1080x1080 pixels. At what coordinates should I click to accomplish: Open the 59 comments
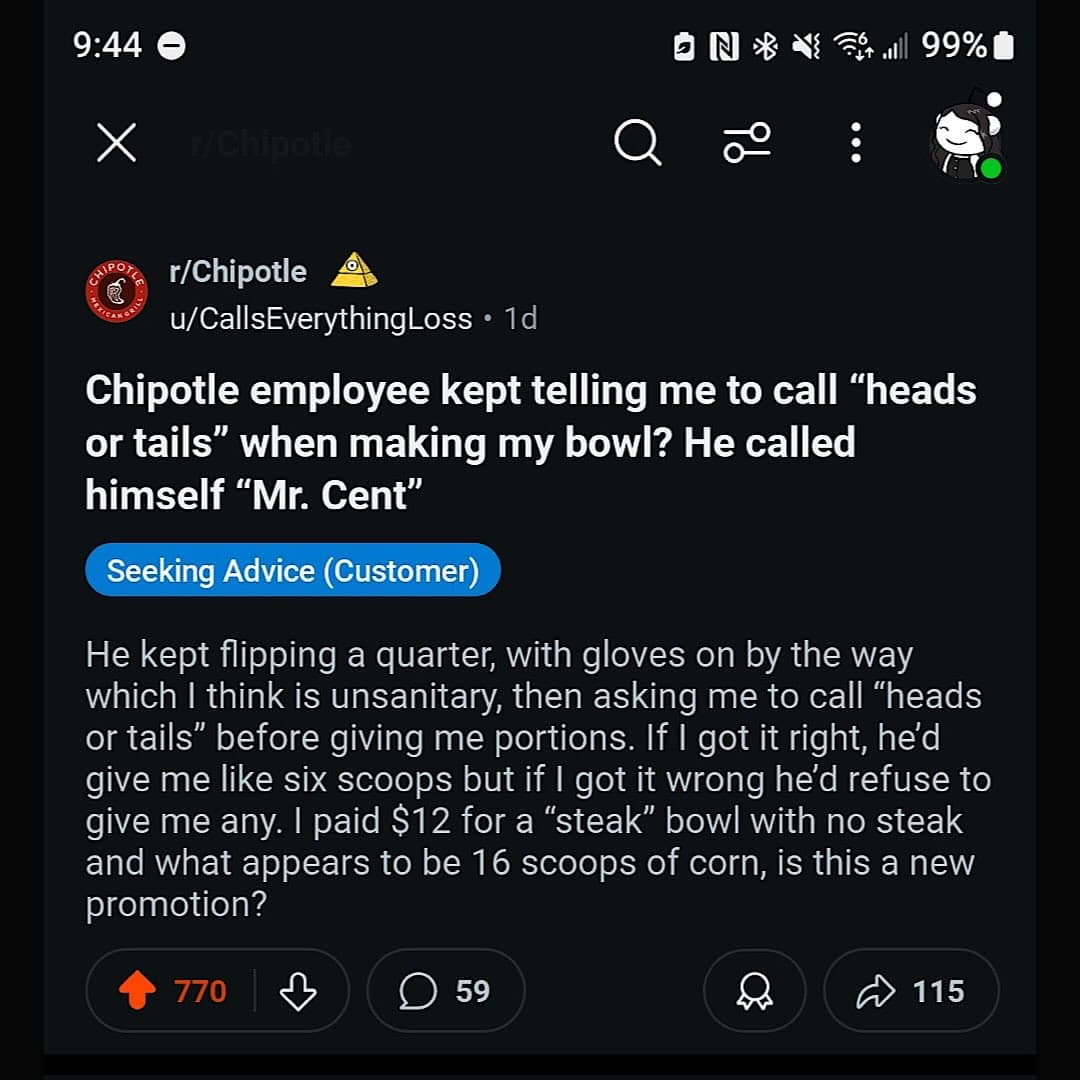pyautogui.click(x=445, y=991)
